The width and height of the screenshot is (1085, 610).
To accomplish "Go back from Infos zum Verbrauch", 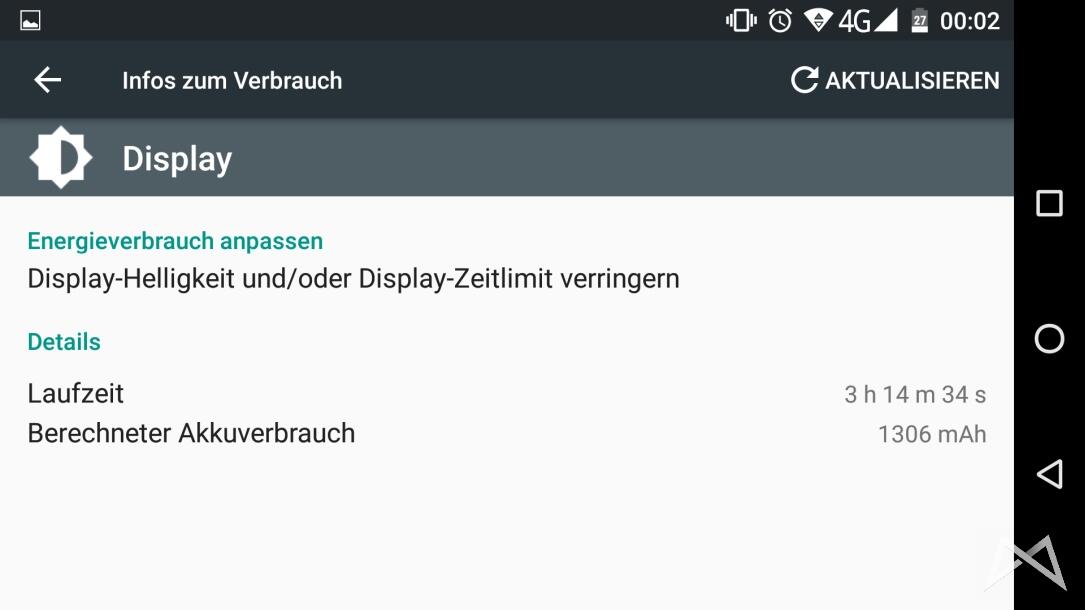I will click(x=47, y=81).
